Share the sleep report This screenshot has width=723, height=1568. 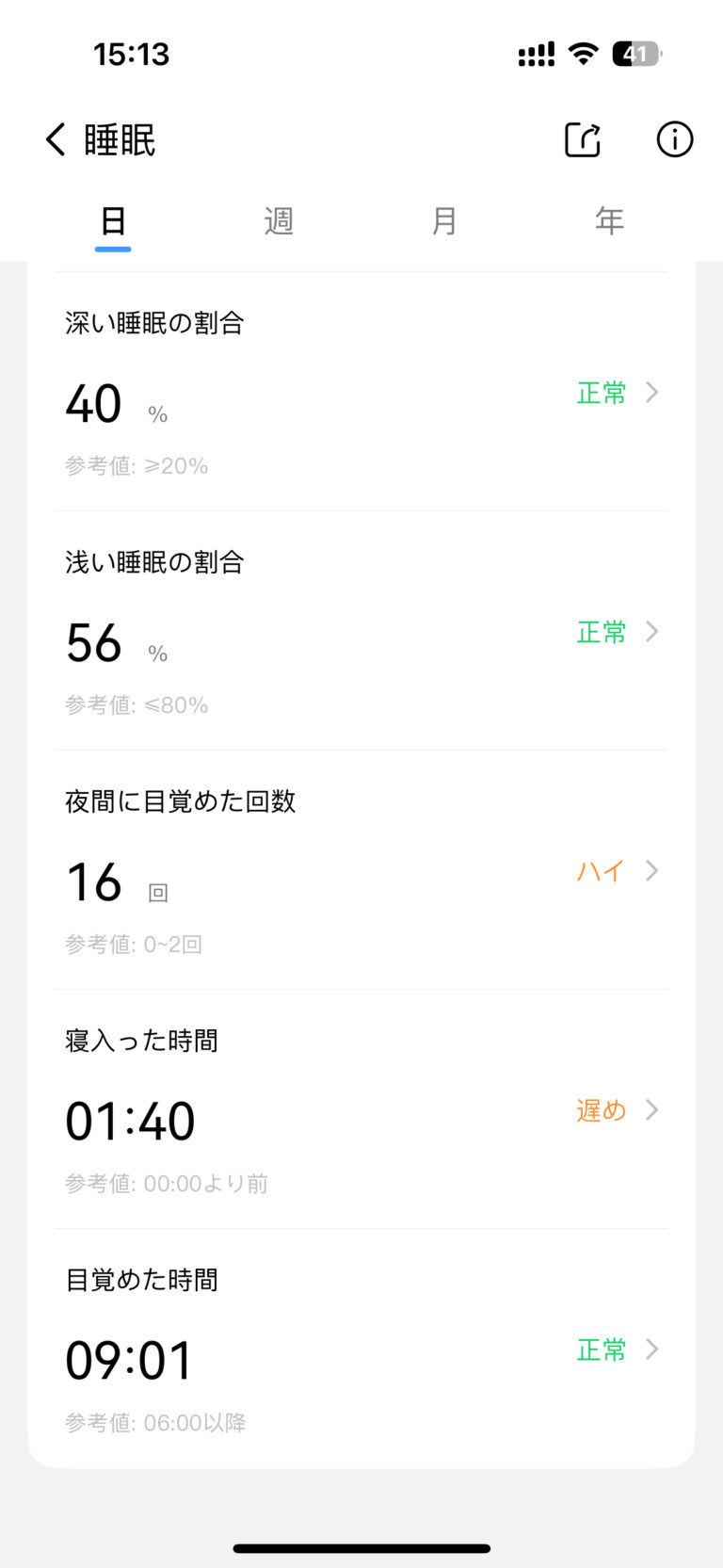pyautogui.click(x=583, y=139)
